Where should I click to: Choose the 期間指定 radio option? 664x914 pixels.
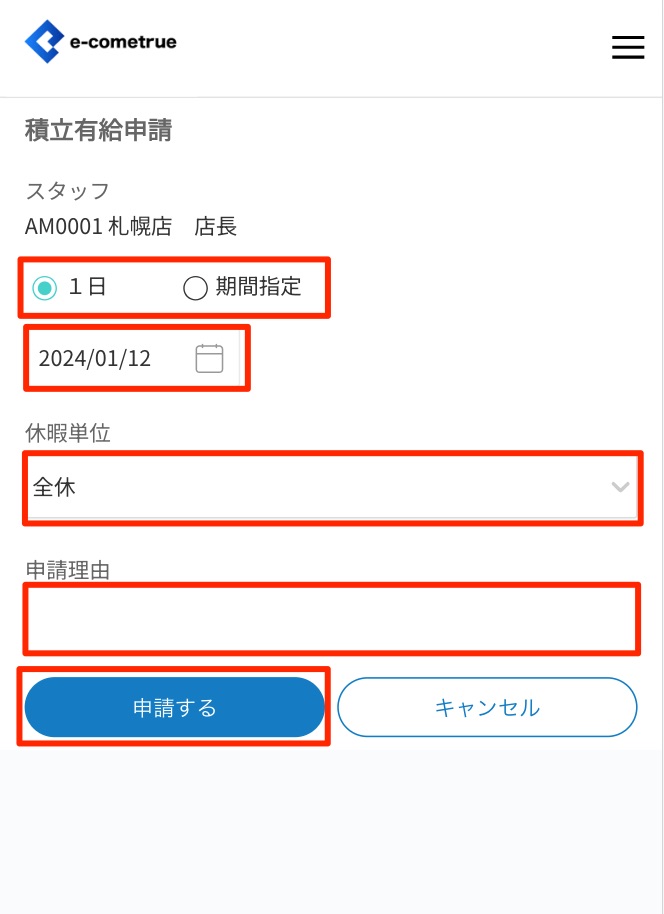click(196, 288)
